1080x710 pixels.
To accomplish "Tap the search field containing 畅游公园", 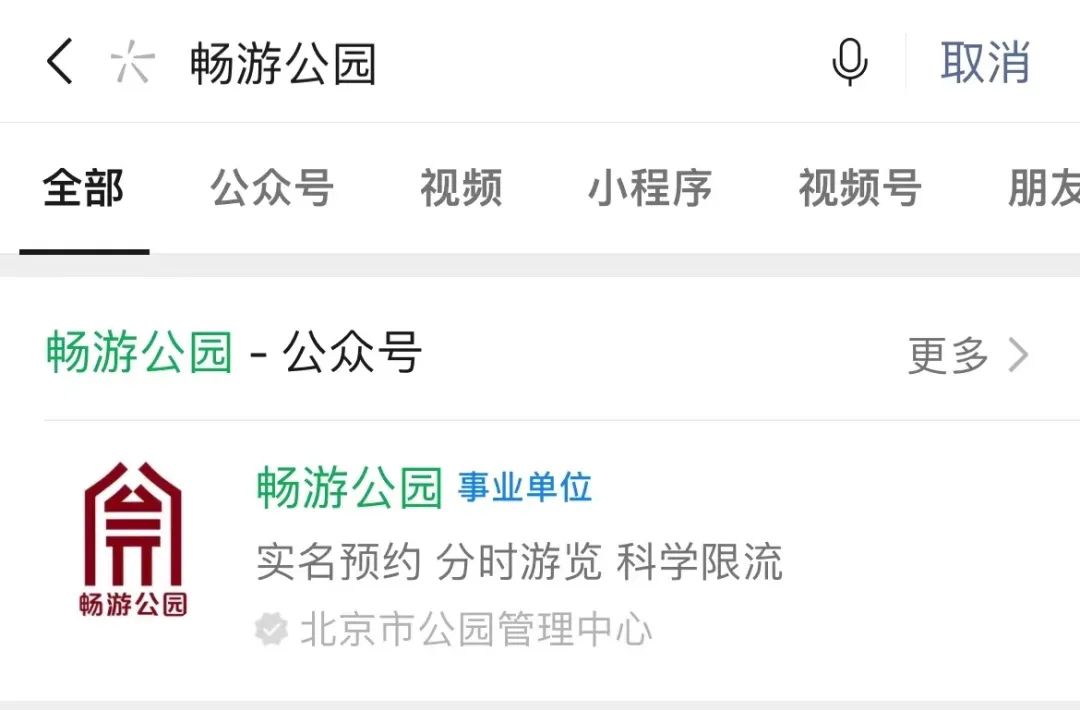I will point(450,64).
